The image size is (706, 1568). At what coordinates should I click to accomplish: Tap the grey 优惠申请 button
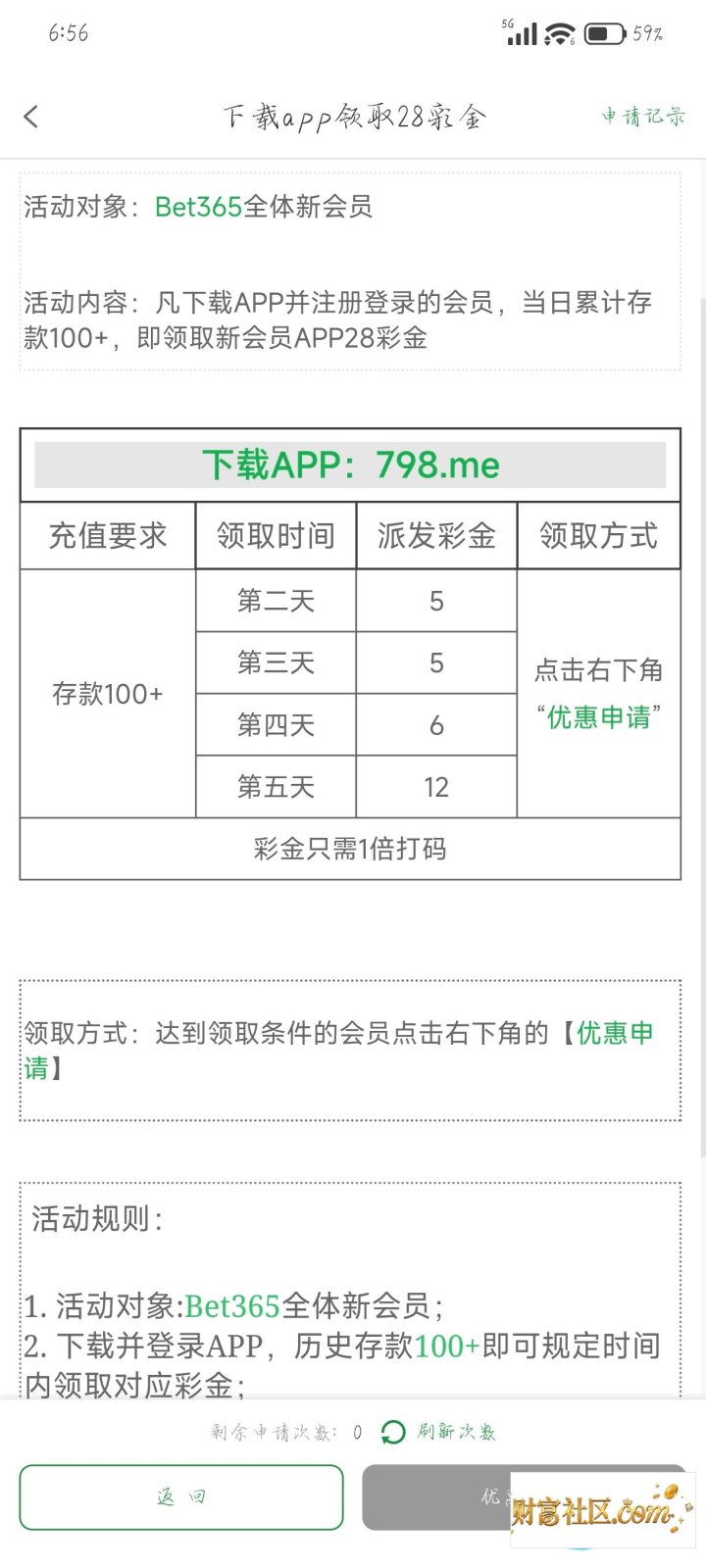click(x=524, y=1496)
